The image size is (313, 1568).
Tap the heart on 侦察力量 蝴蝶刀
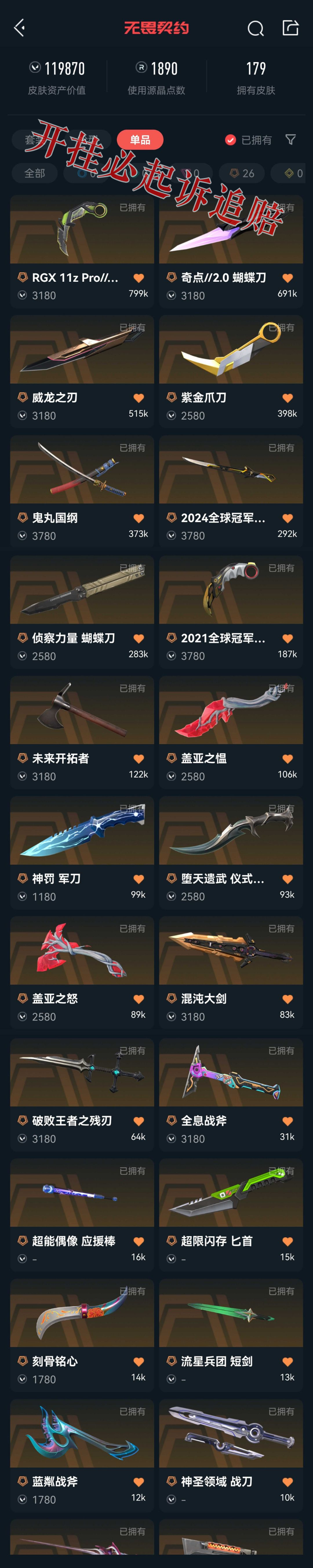[x=139, y=639]
